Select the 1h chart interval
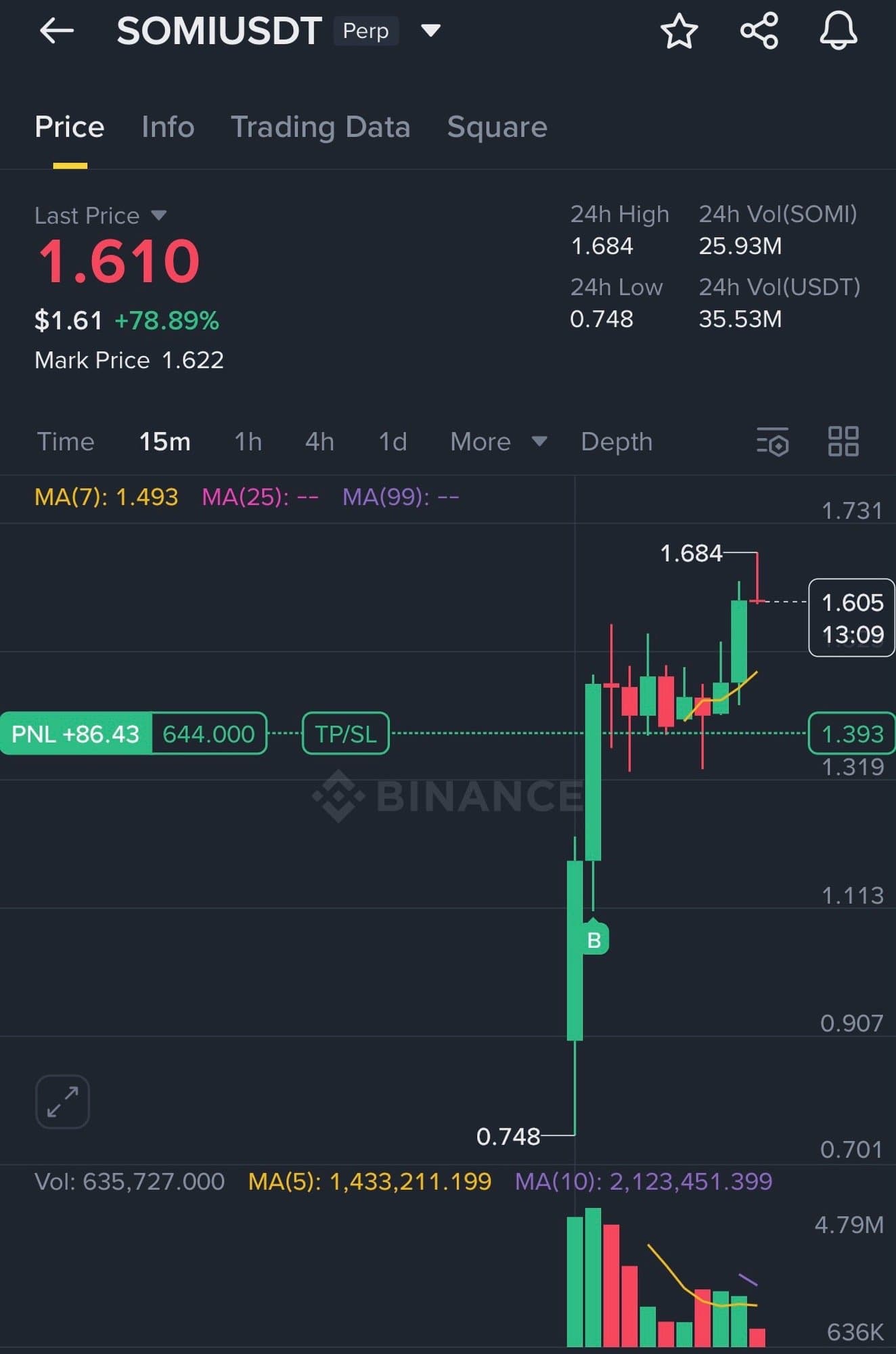The image size is (896, 1354). pyautogui.click(x=248, y=441)
